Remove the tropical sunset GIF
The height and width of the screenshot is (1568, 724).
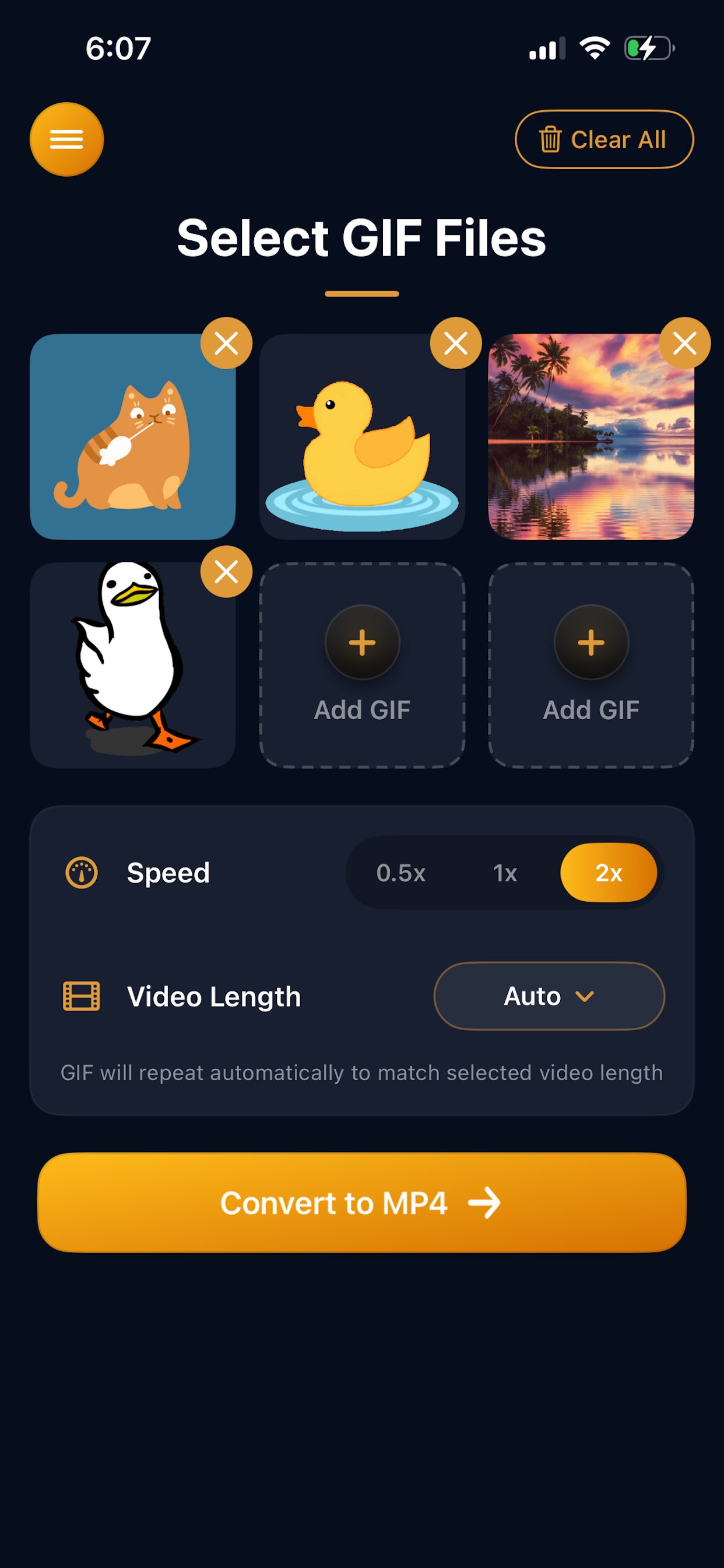pyautogui.click(x=685, y=344)
